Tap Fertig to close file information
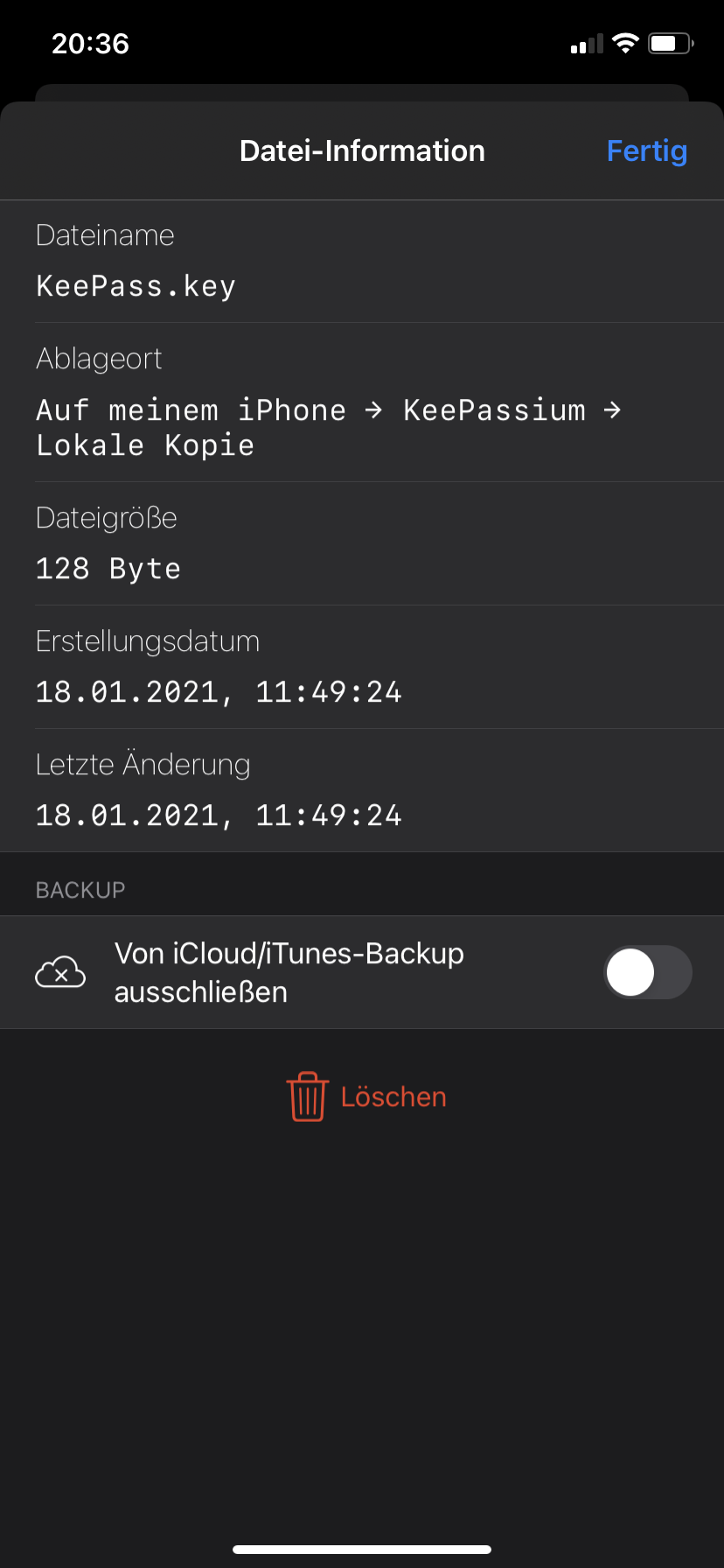 click(x=647, y=150)
